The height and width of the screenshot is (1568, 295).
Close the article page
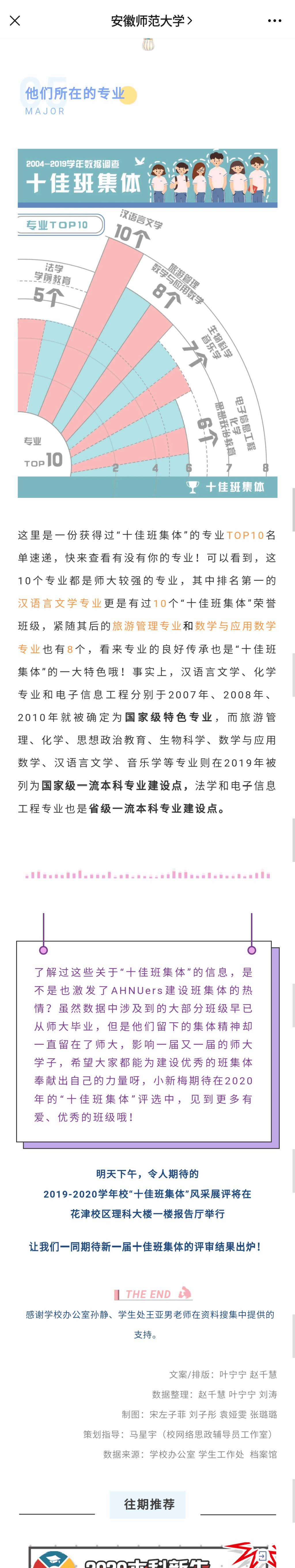pyautogui.click(x=15, y=21)
